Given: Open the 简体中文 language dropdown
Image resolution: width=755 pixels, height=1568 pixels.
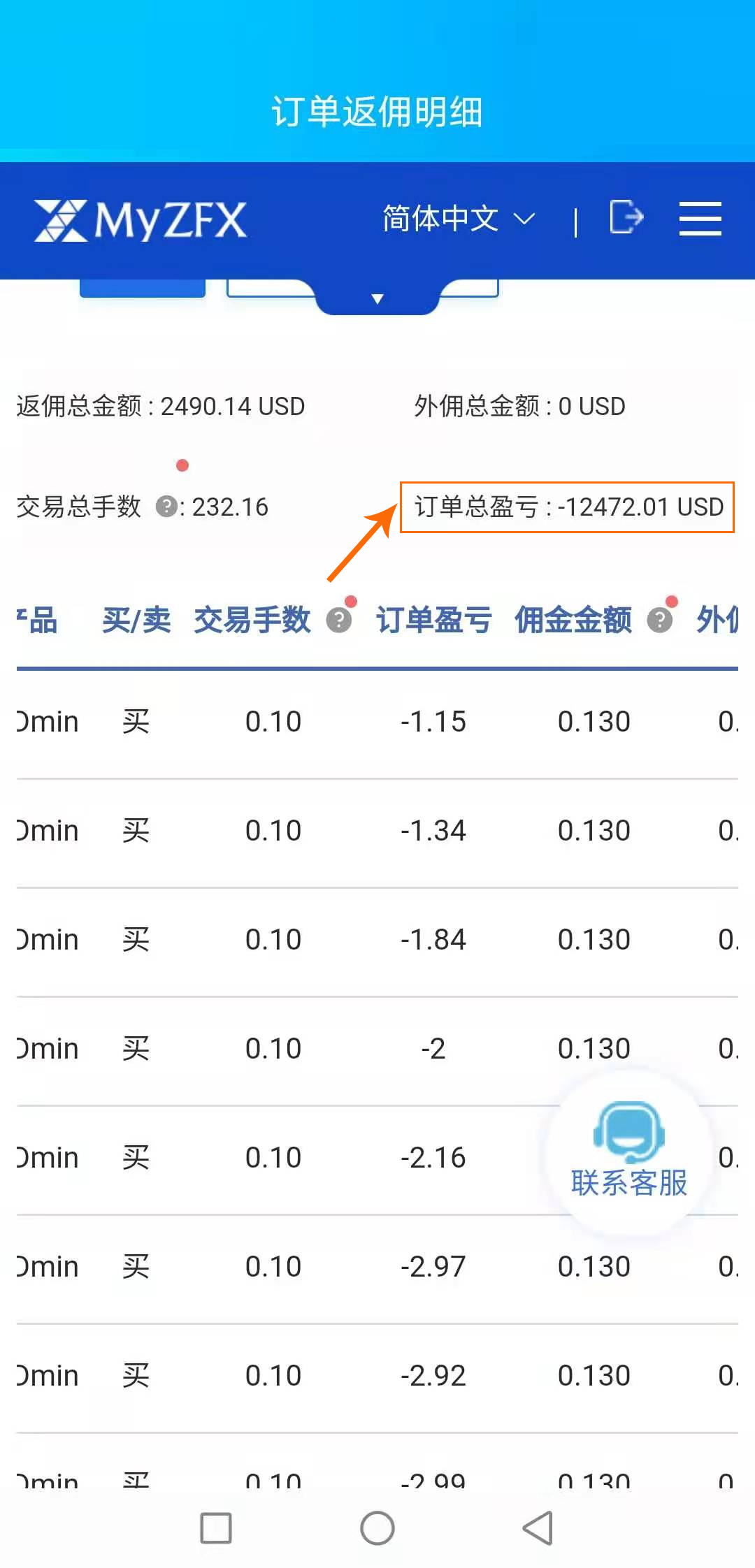Looking at the screenshot, I should point(459,219).
